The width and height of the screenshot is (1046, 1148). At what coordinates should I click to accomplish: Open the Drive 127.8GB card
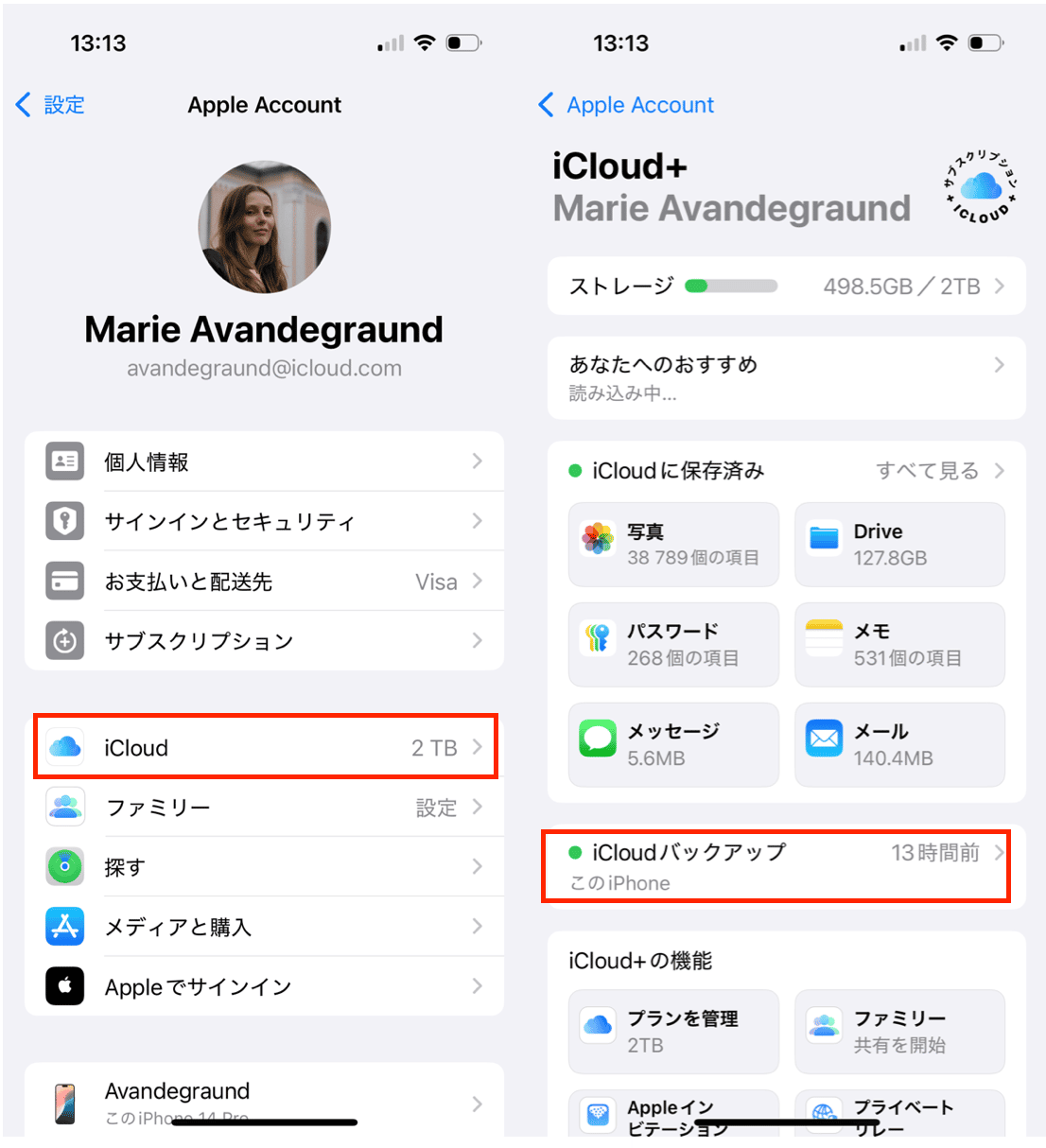pos(899,544)
